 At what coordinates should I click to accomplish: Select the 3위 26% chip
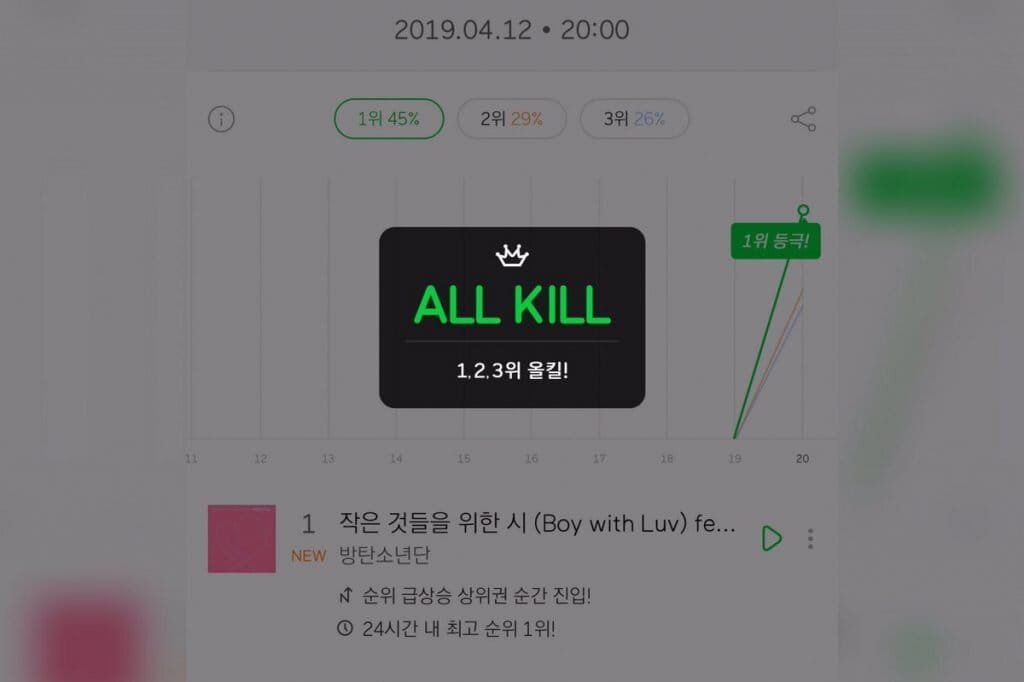(634, 119)
